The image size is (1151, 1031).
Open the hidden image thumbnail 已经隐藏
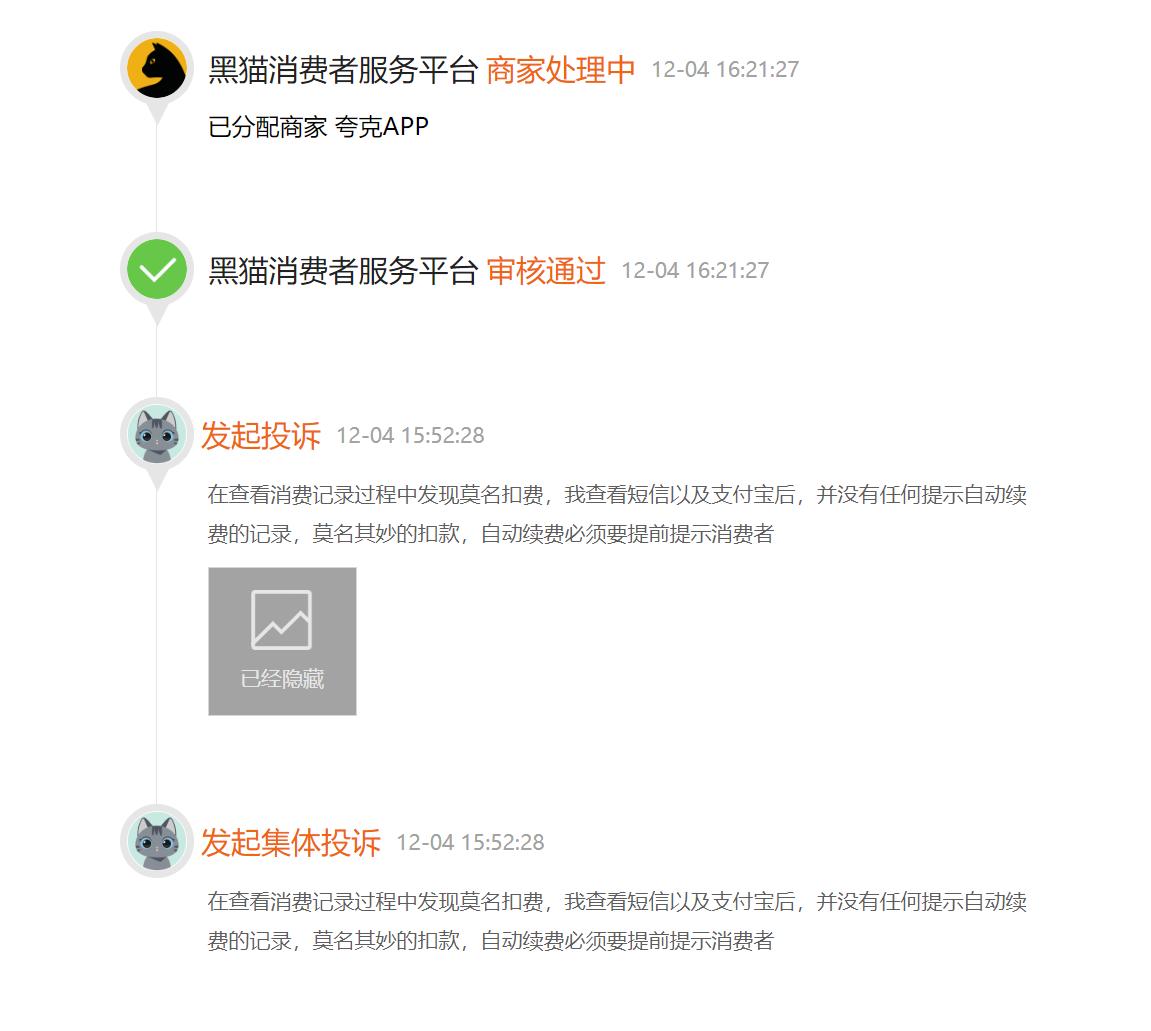click(282, 641)
